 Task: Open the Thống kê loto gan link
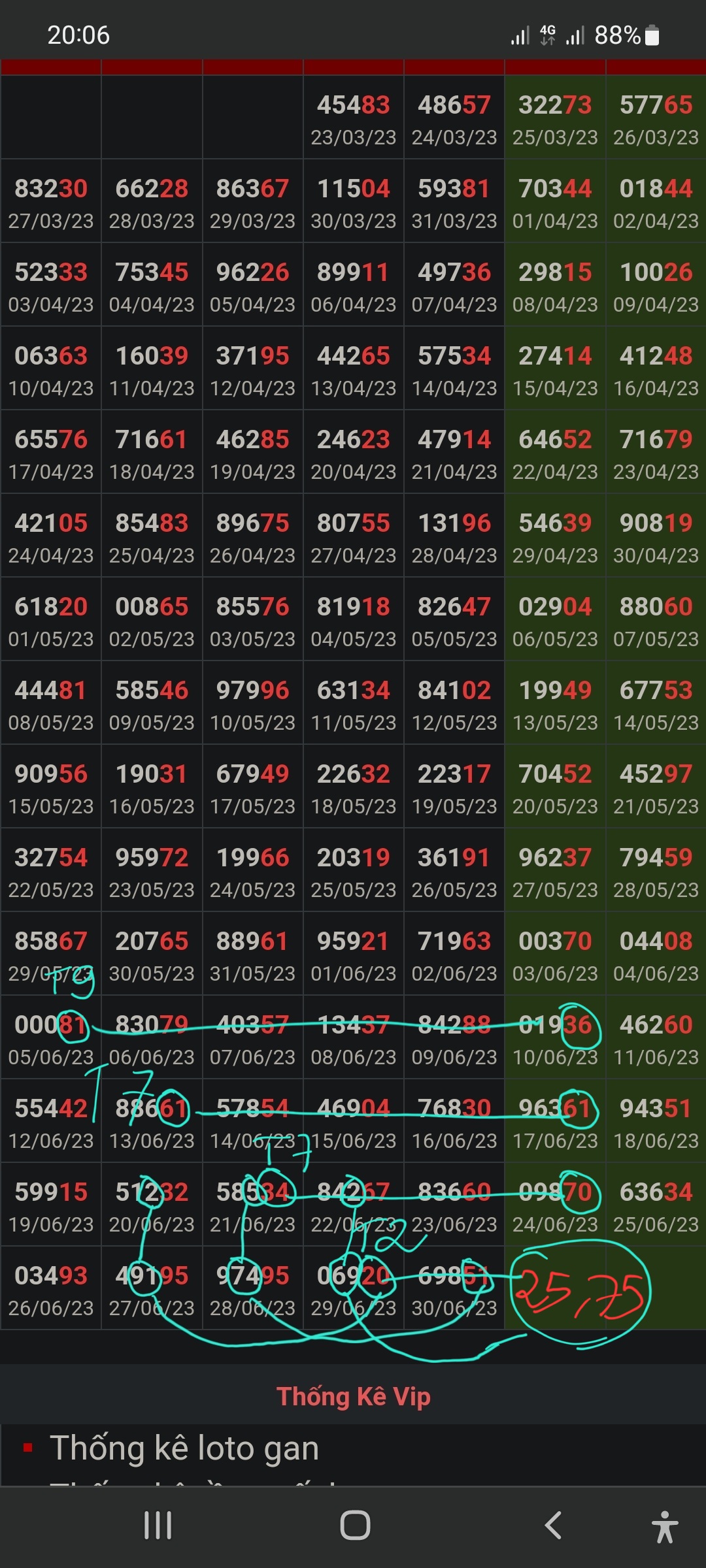[184, 1448]
